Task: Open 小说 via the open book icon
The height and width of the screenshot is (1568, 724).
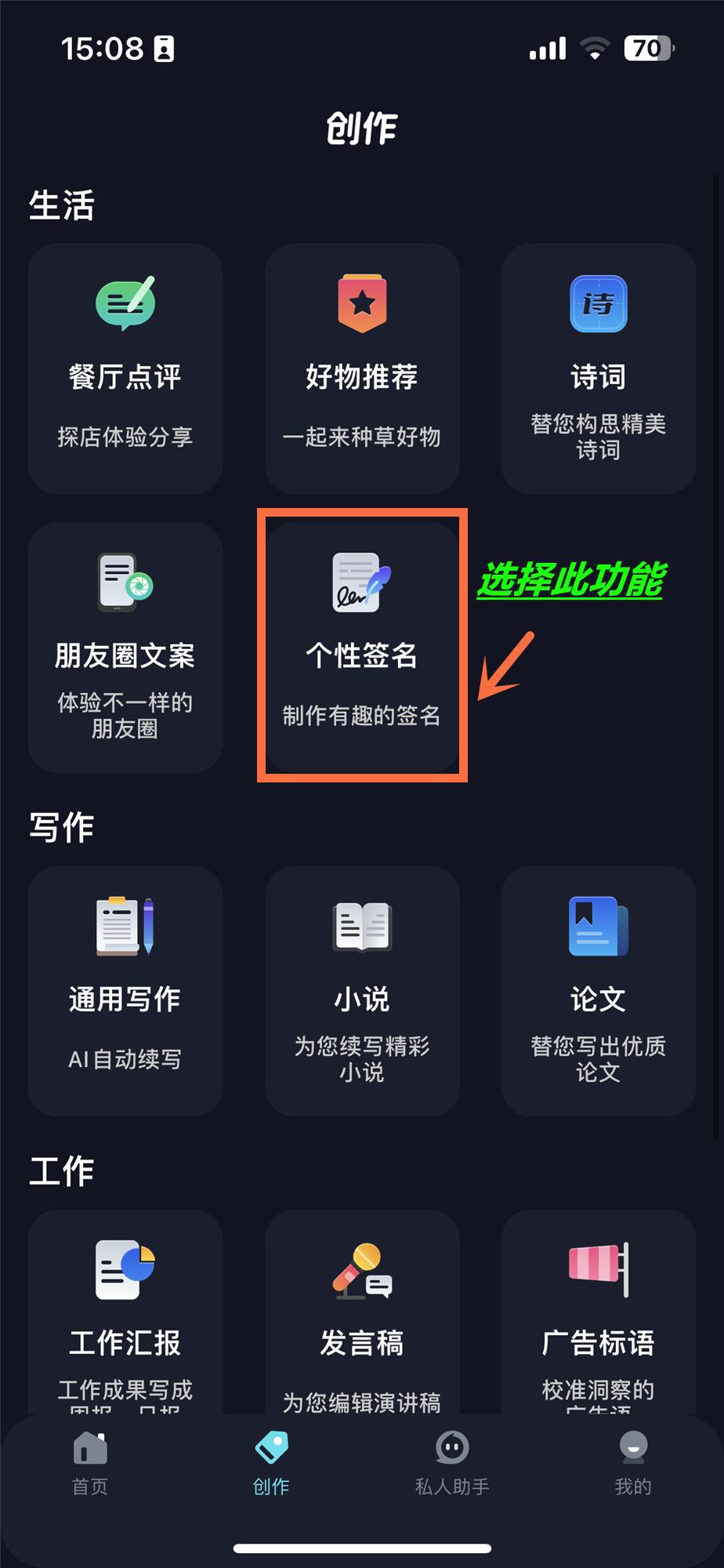Action: (361, 927)
